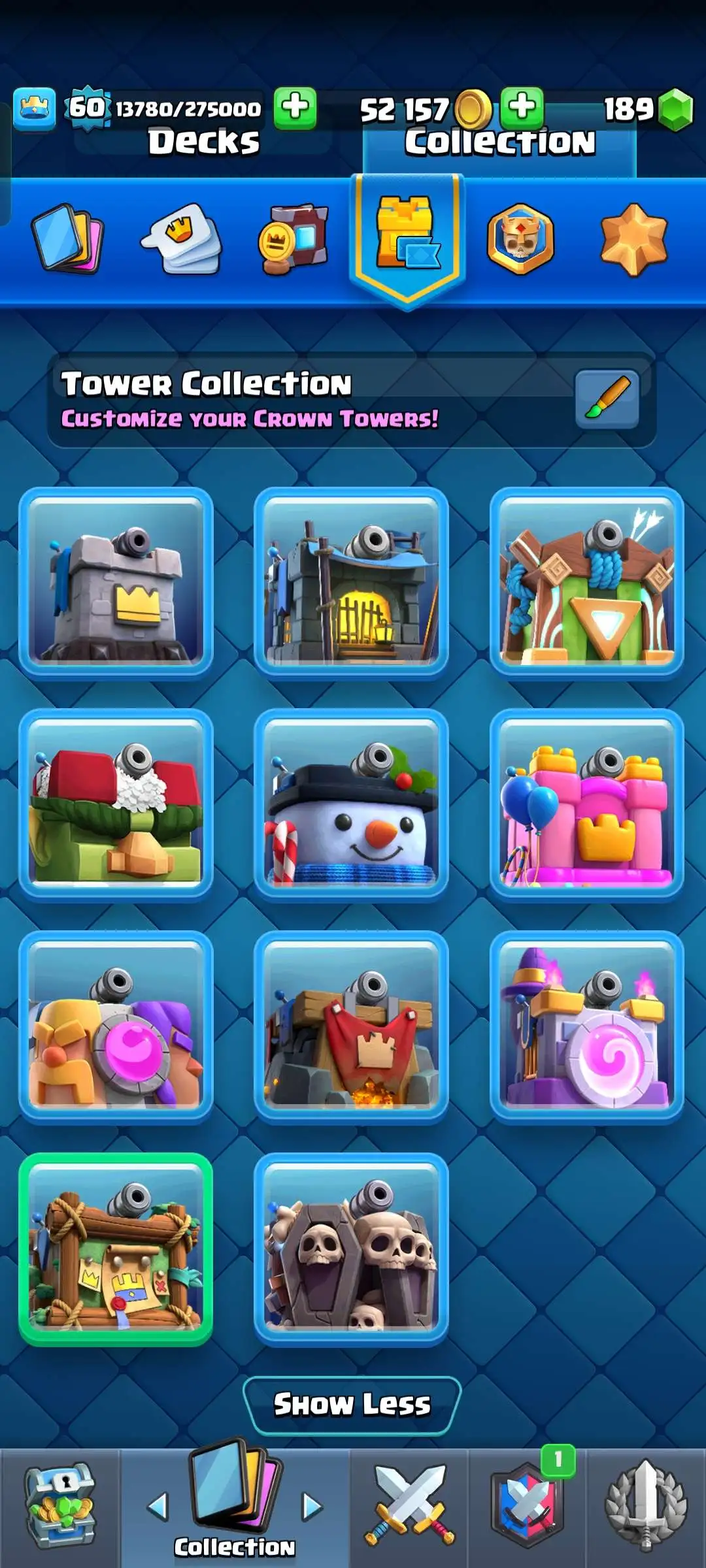
Task: Choose the red banner forge tower skin
Action: [x=351, y=1026]
